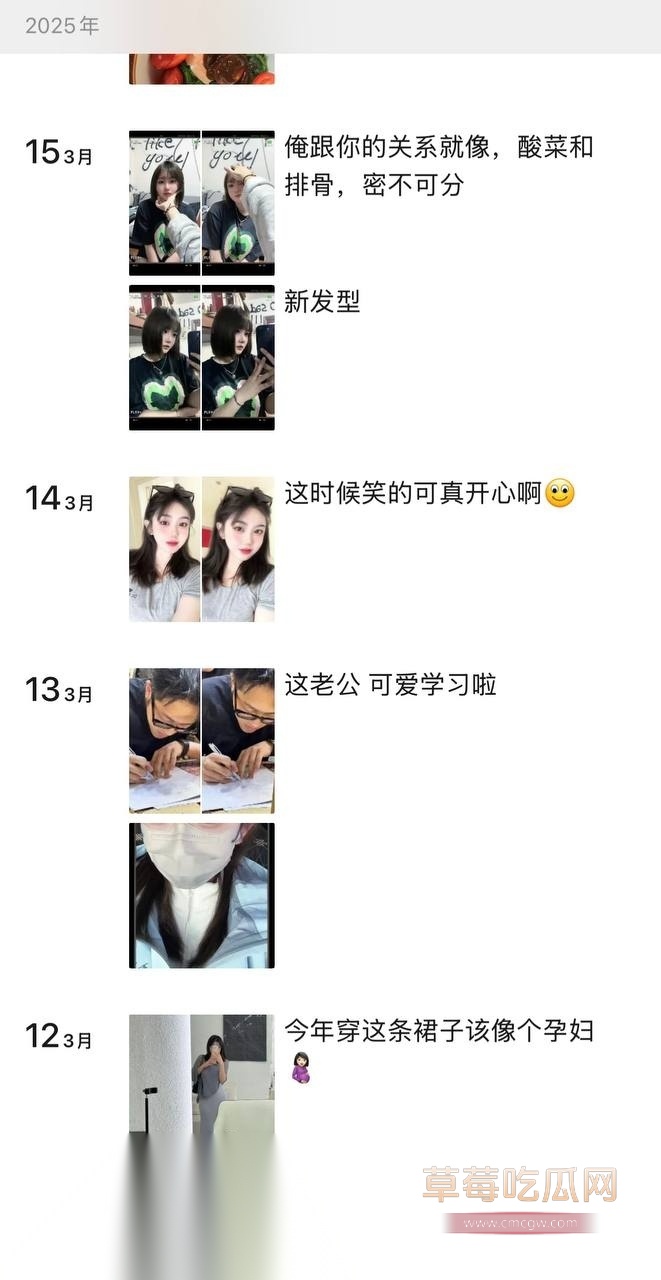Open the face-mask selfie photo post
Viewport: 661px width, 1280px height.
[x=201, y=895]
